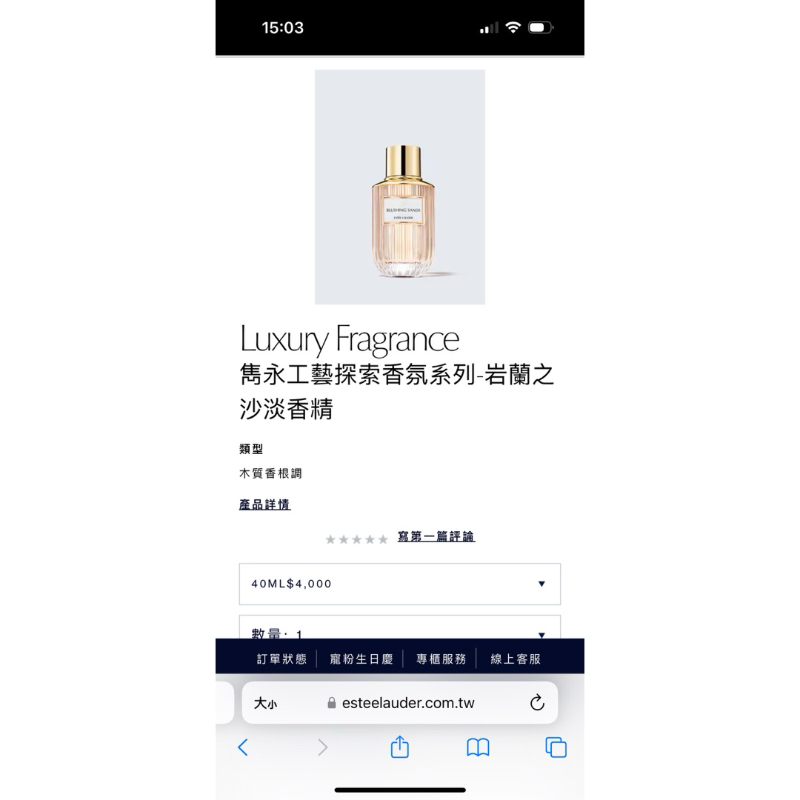Contact 線上客服 online support
800x800 pixels.
pos(516,659)
